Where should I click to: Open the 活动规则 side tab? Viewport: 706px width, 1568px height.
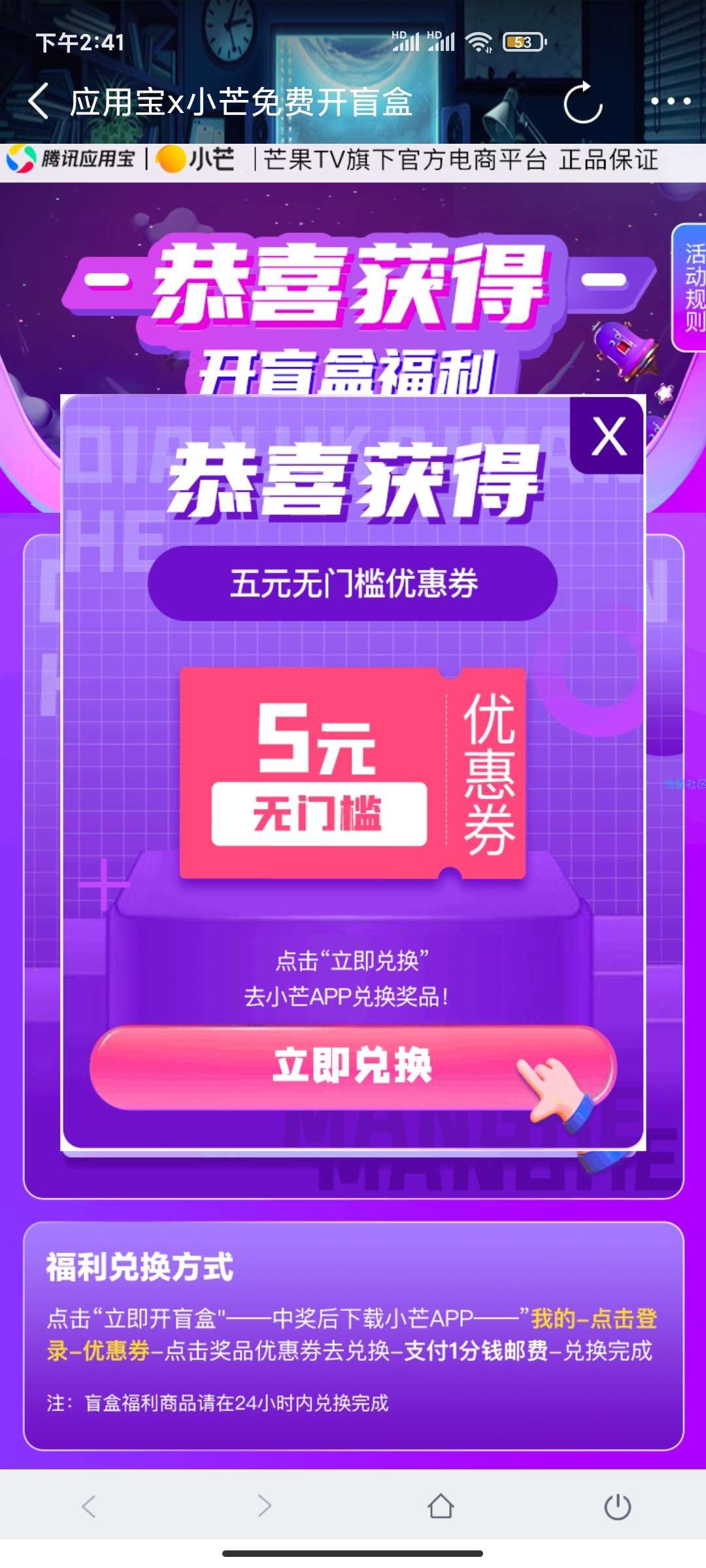(x=692, y=287)
